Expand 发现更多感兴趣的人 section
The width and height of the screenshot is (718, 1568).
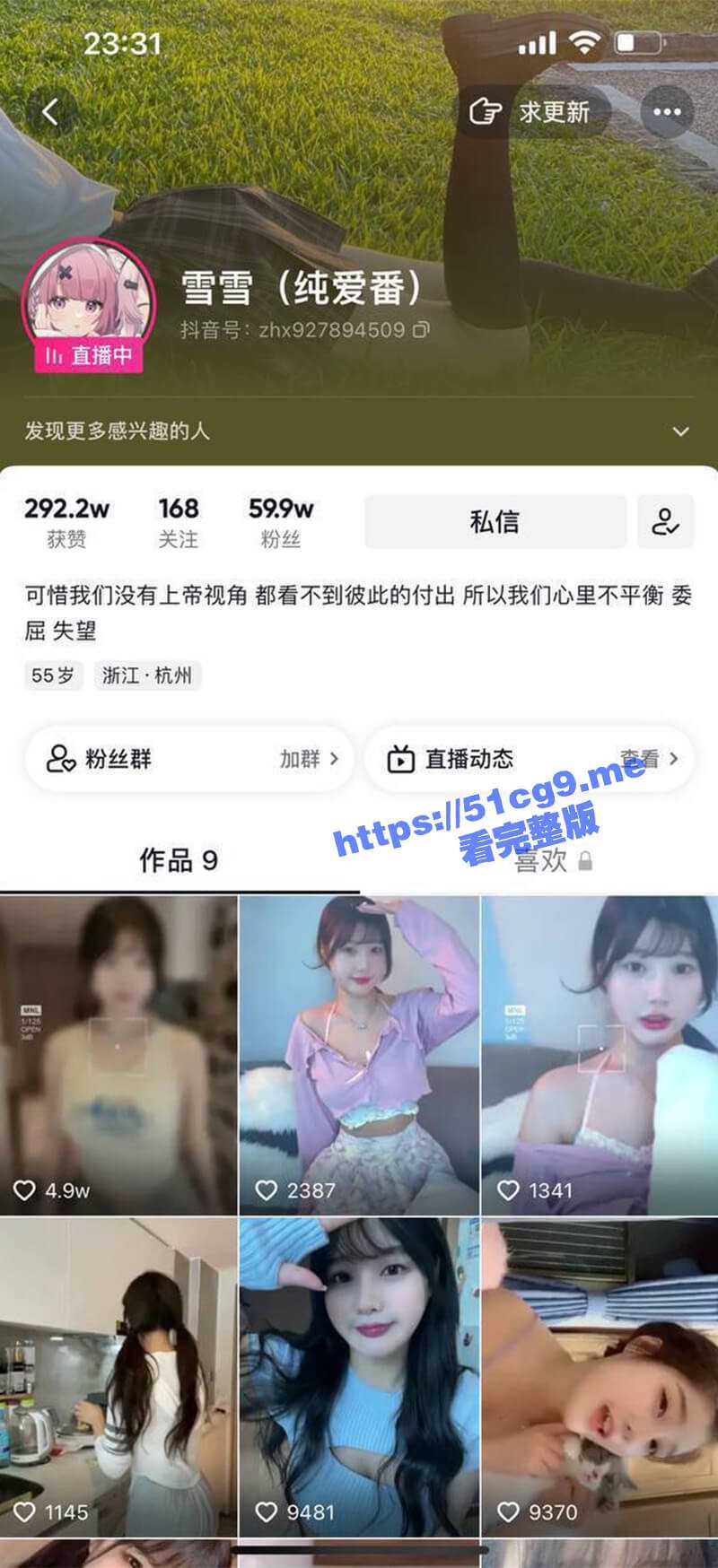pyautogui.click(x=680, y=431)
